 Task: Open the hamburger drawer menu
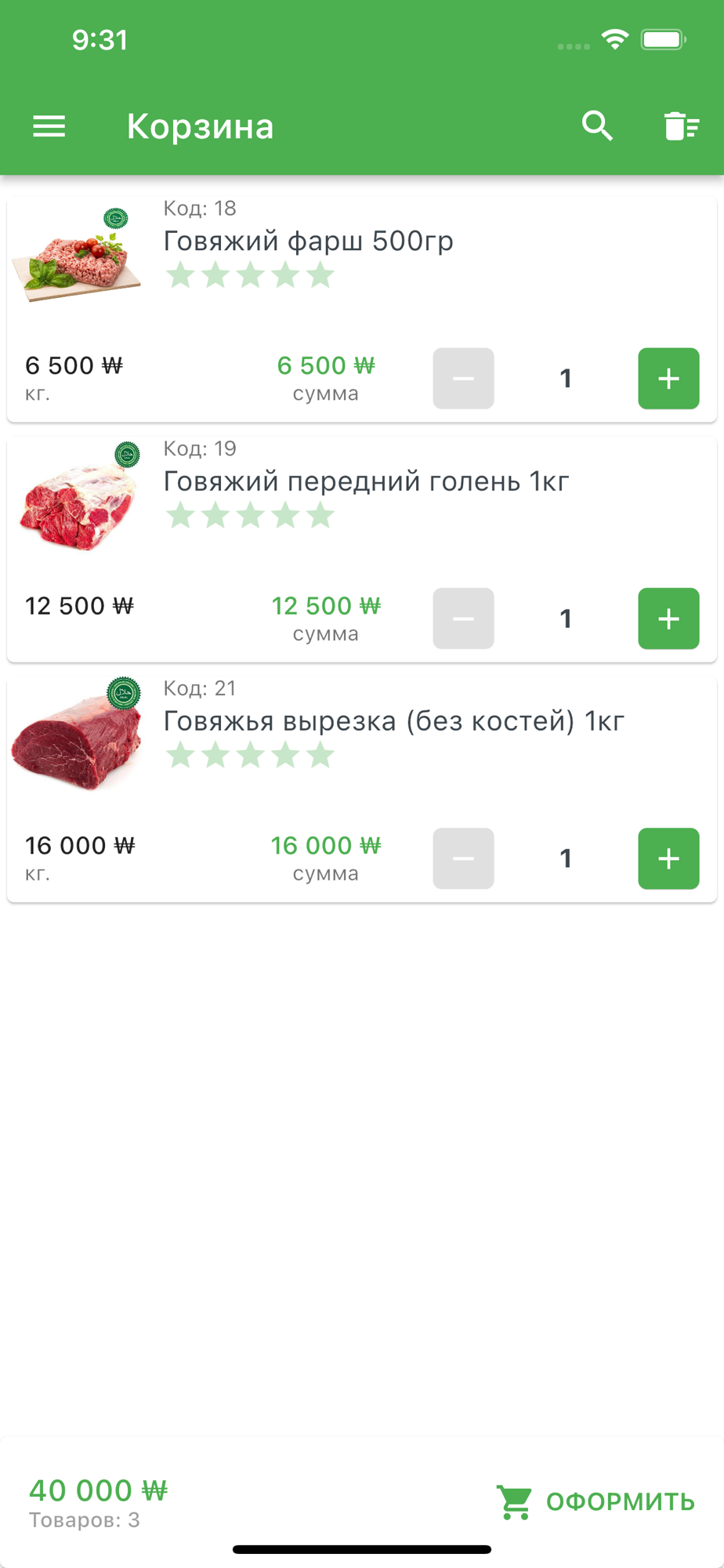coord(49,126)
